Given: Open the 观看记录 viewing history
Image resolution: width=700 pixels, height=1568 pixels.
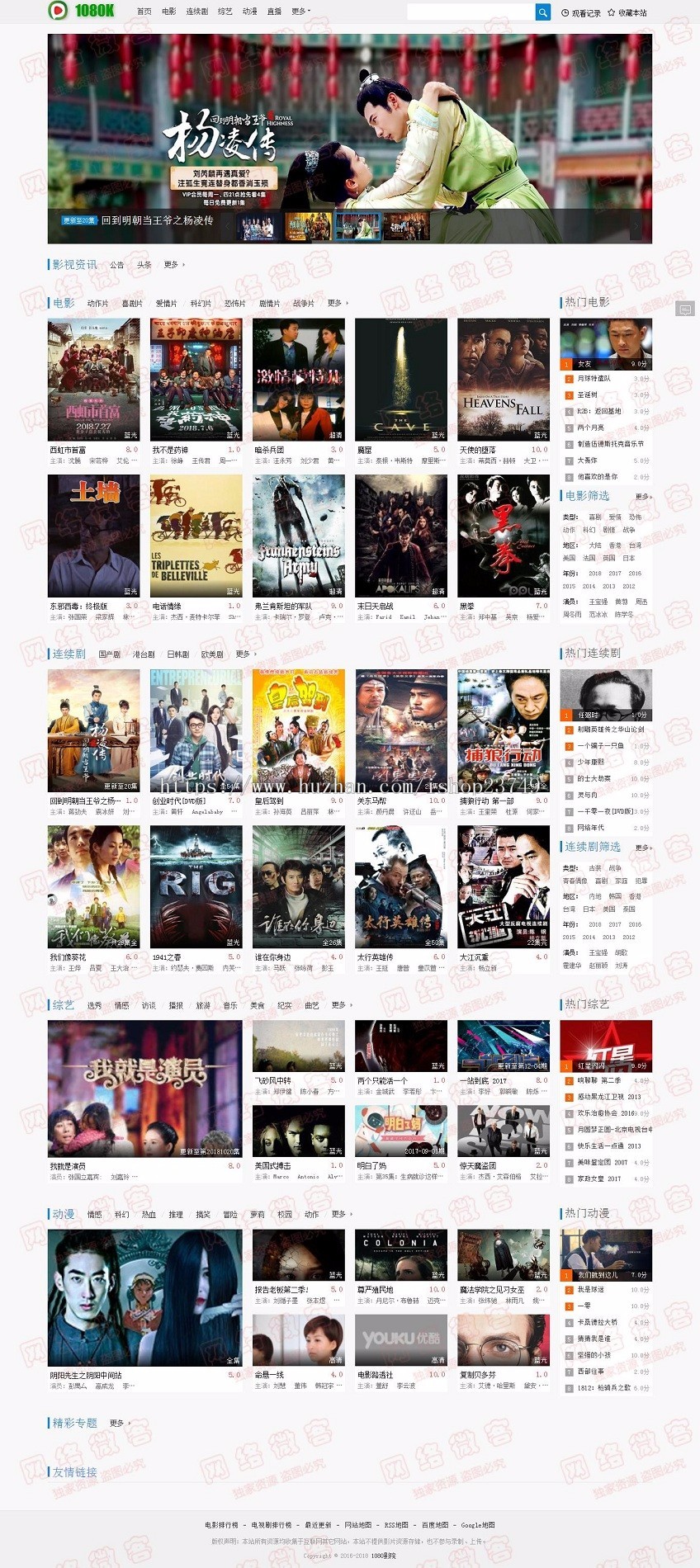Looking at the screenshot, I should tap(581, 12).
